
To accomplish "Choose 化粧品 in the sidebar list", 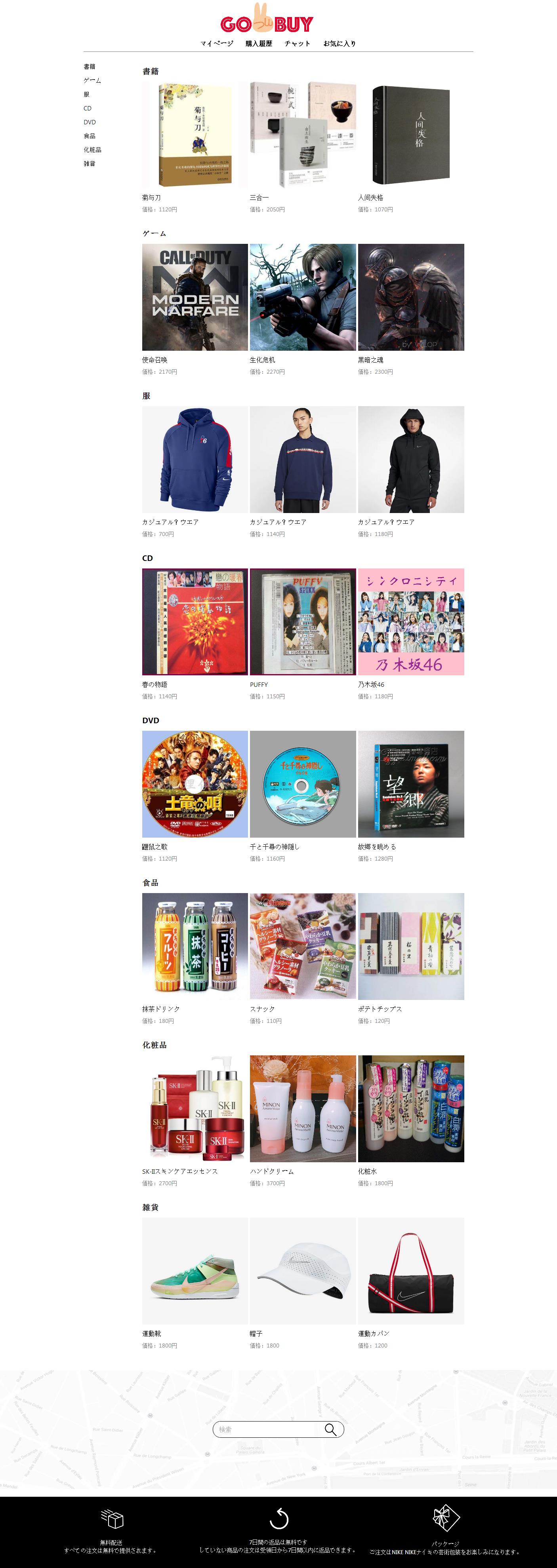I will pyautogui.click(x=93, y=150).
